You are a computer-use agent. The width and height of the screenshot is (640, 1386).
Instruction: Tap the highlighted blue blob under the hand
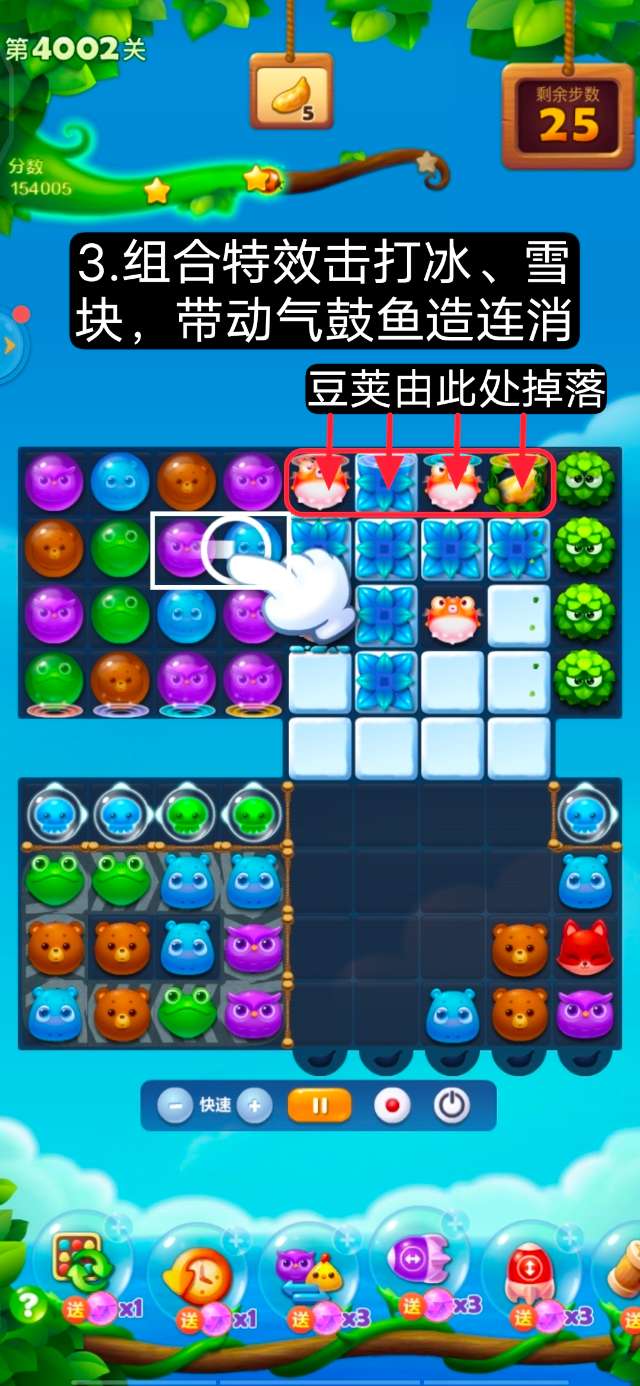pyautogui.click(x=248, y=548)
